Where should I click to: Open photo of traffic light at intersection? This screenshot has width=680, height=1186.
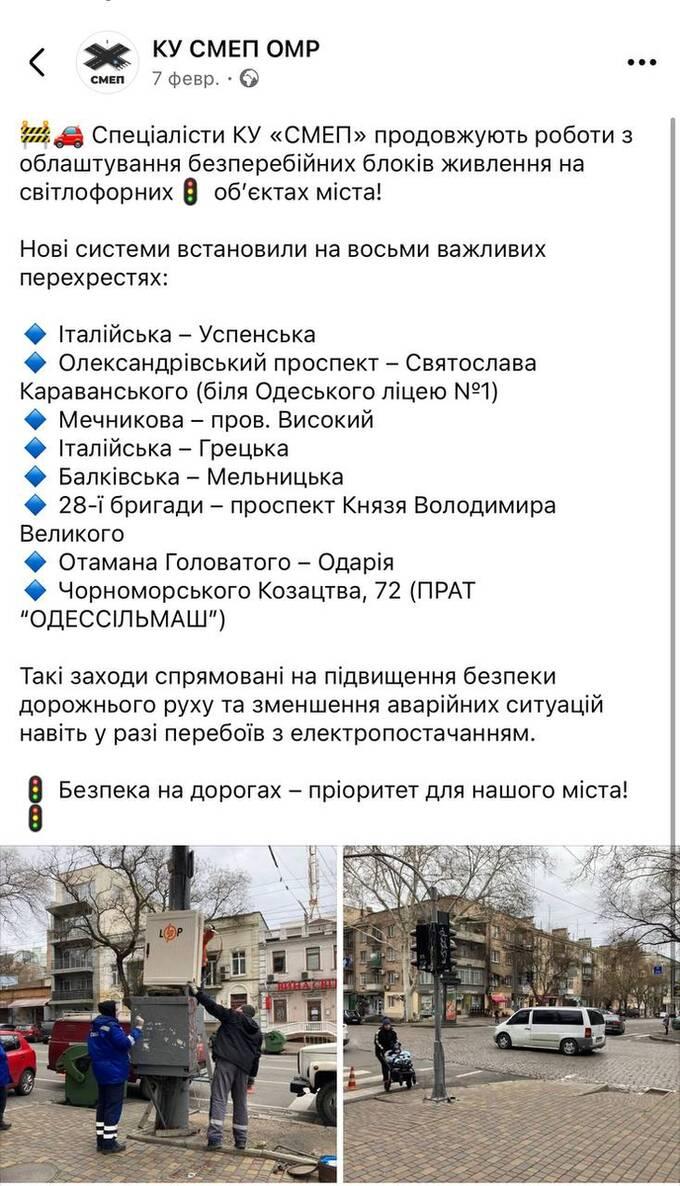511,1014
